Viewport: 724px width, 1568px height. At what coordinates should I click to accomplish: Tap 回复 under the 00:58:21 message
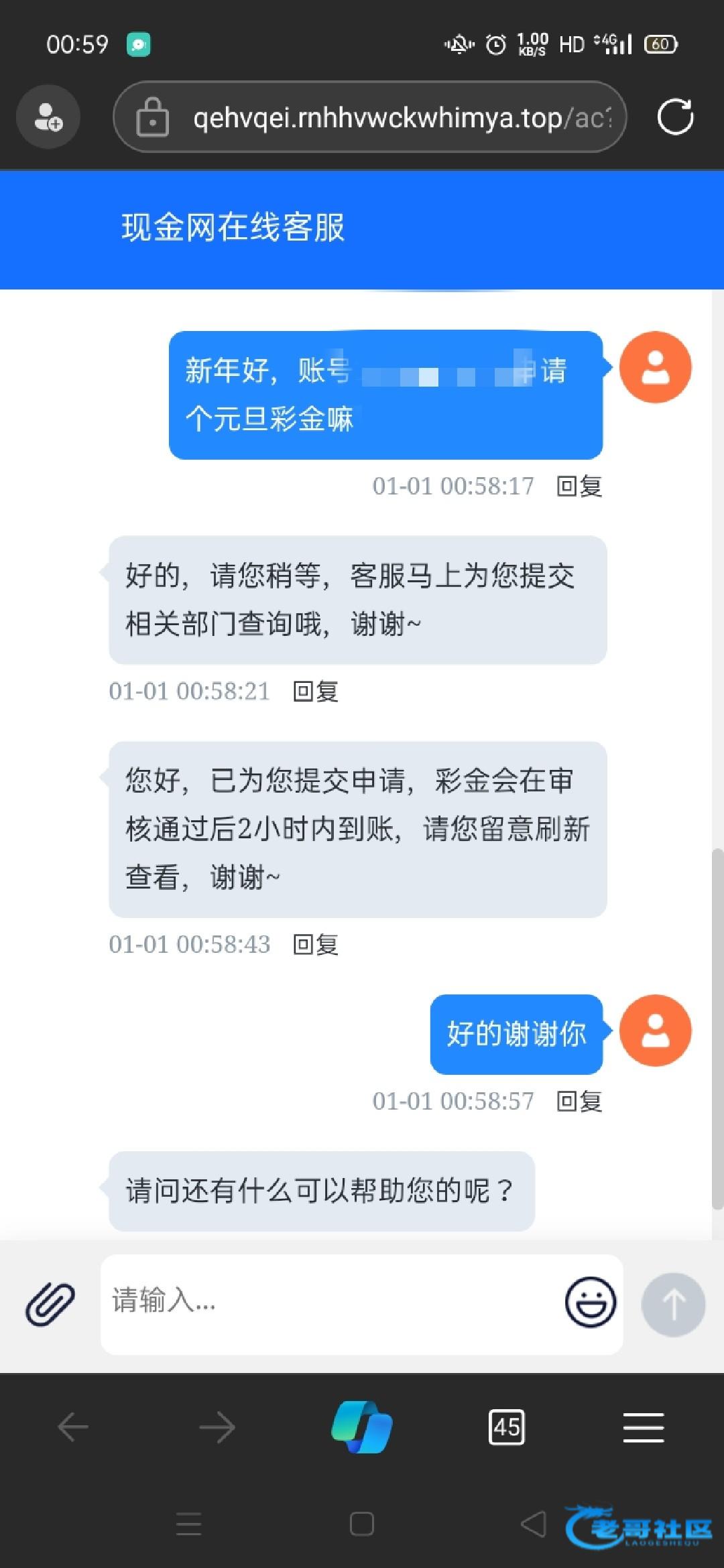(x=316, y=691)
